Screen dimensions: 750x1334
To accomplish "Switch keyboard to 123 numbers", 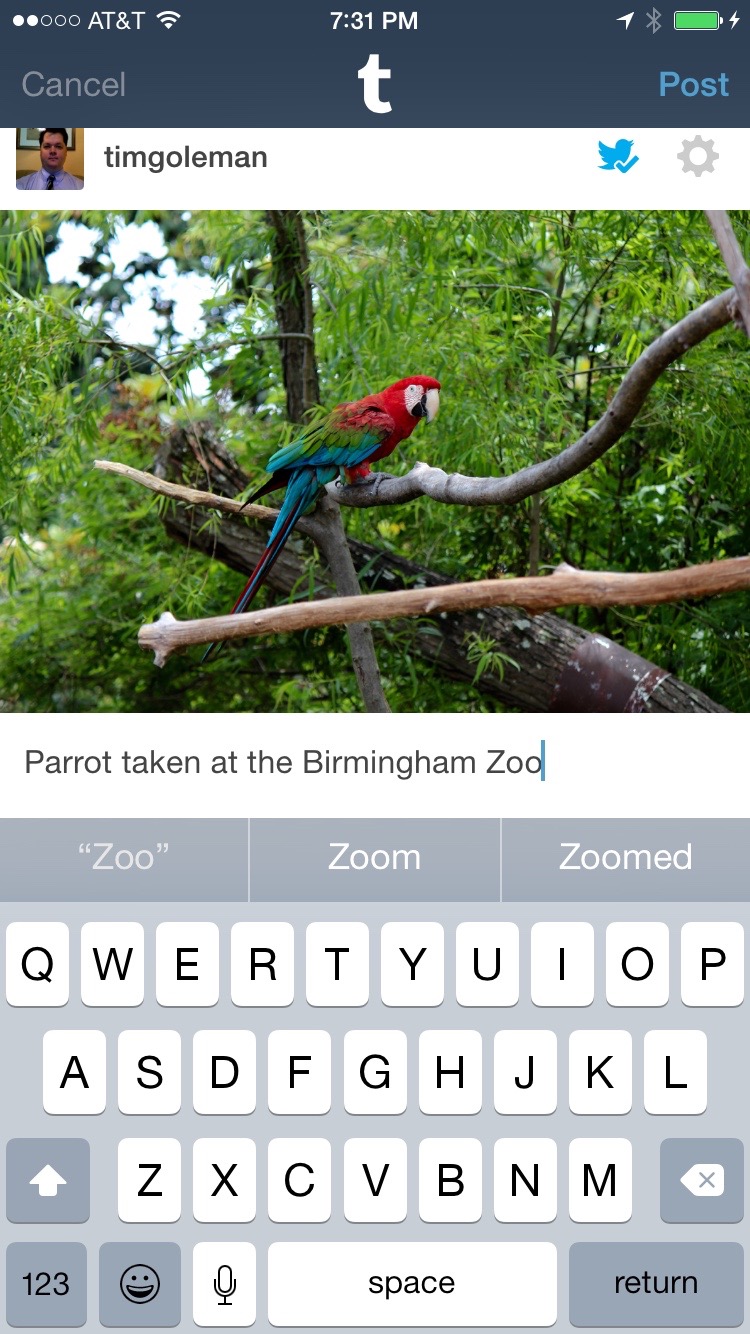I will [x=46, y=1284].
